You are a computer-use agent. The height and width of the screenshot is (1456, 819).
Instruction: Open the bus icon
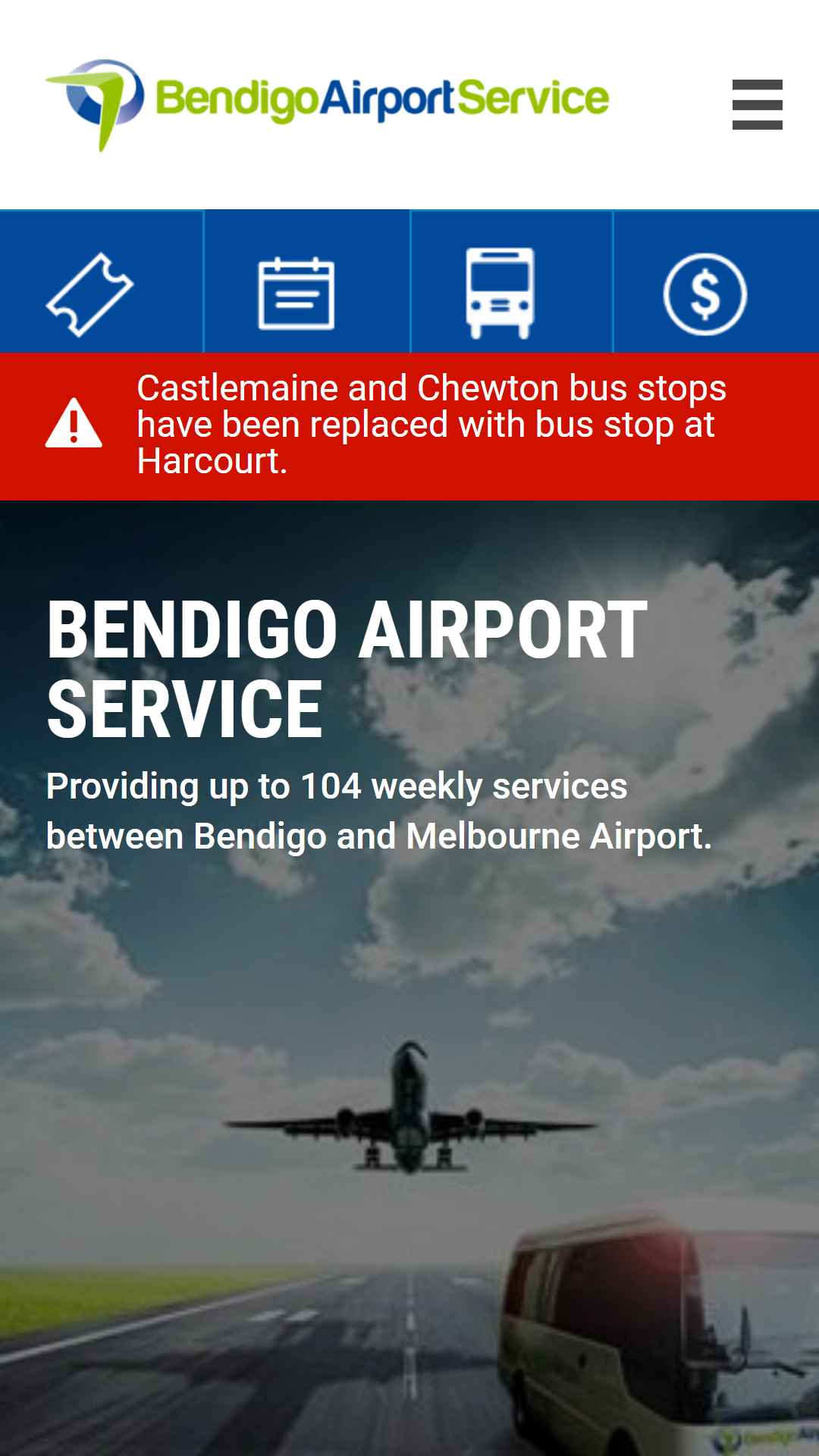click(500, 293)
